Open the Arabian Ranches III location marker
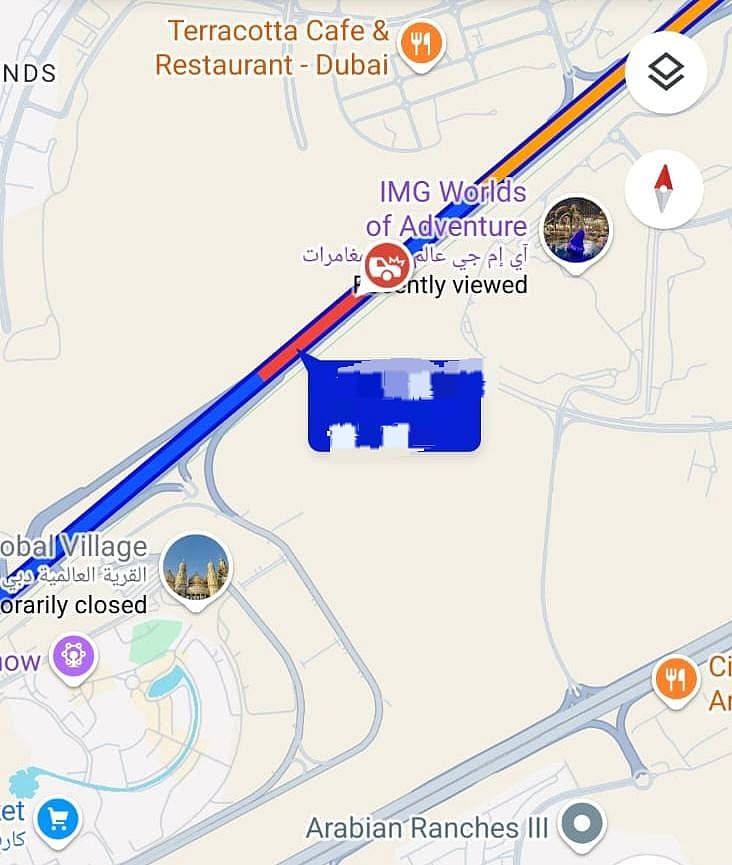Image resolution: width=732 pixels, height=865 pixels. pos(583,825)
